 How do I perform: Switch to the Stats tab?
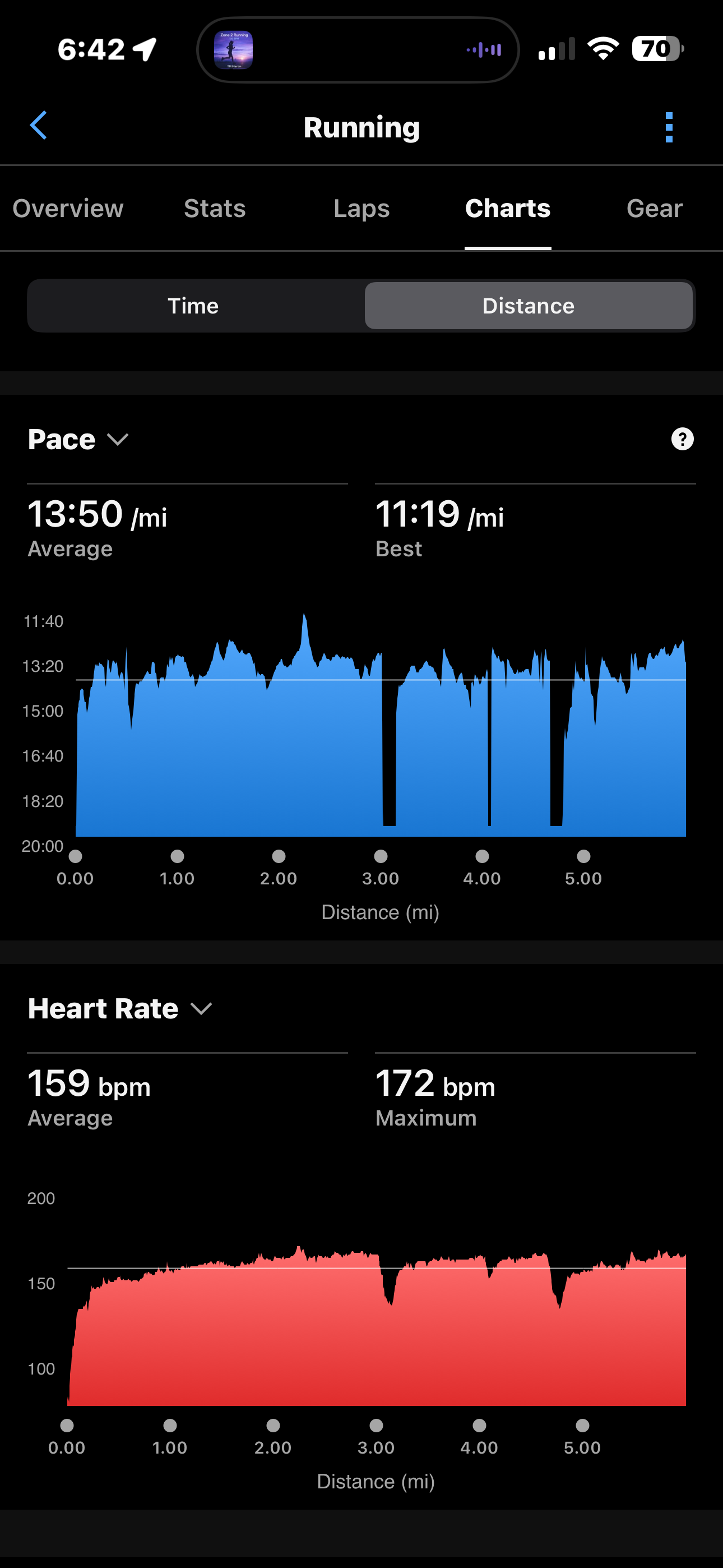click(215, 208)
